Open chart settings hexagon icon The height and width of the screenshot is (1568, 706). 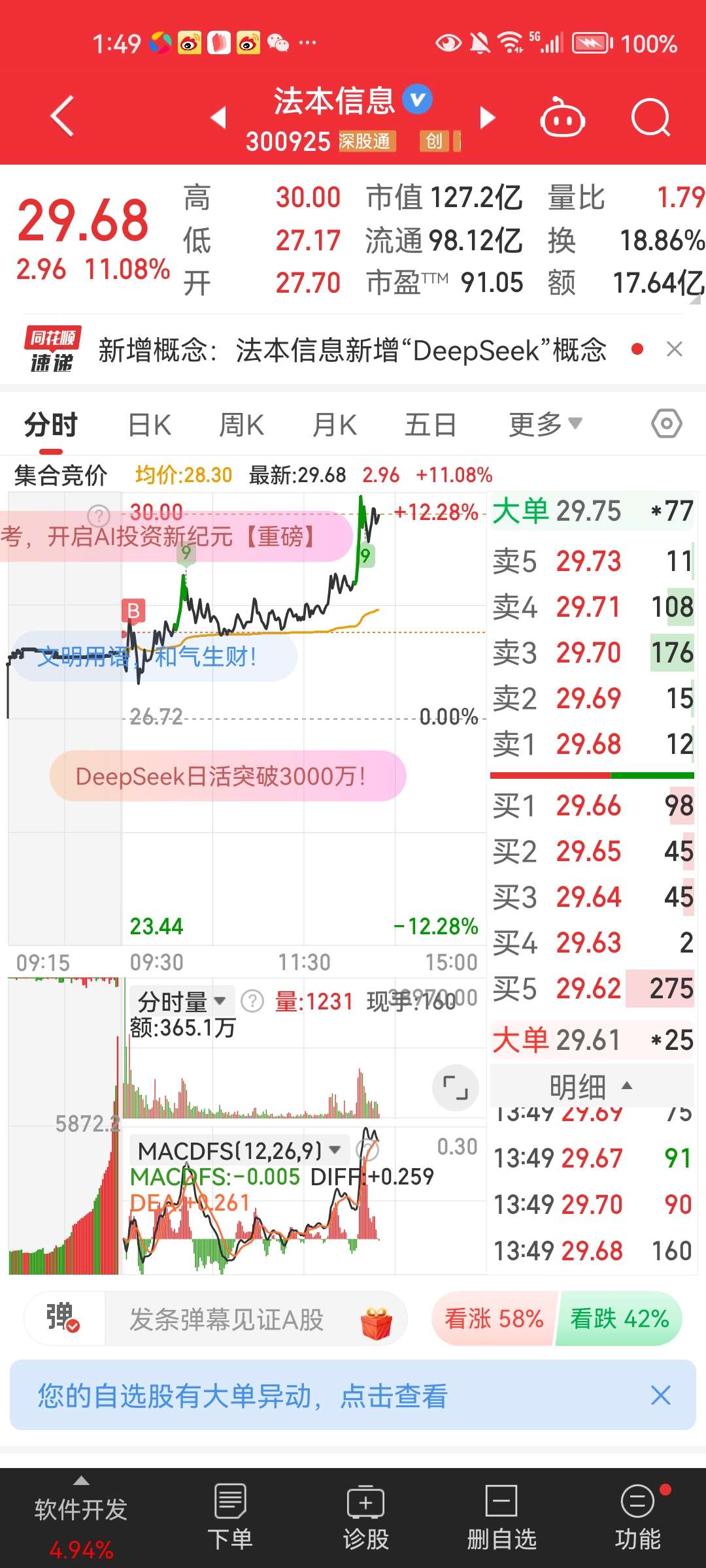coord(667,424)
